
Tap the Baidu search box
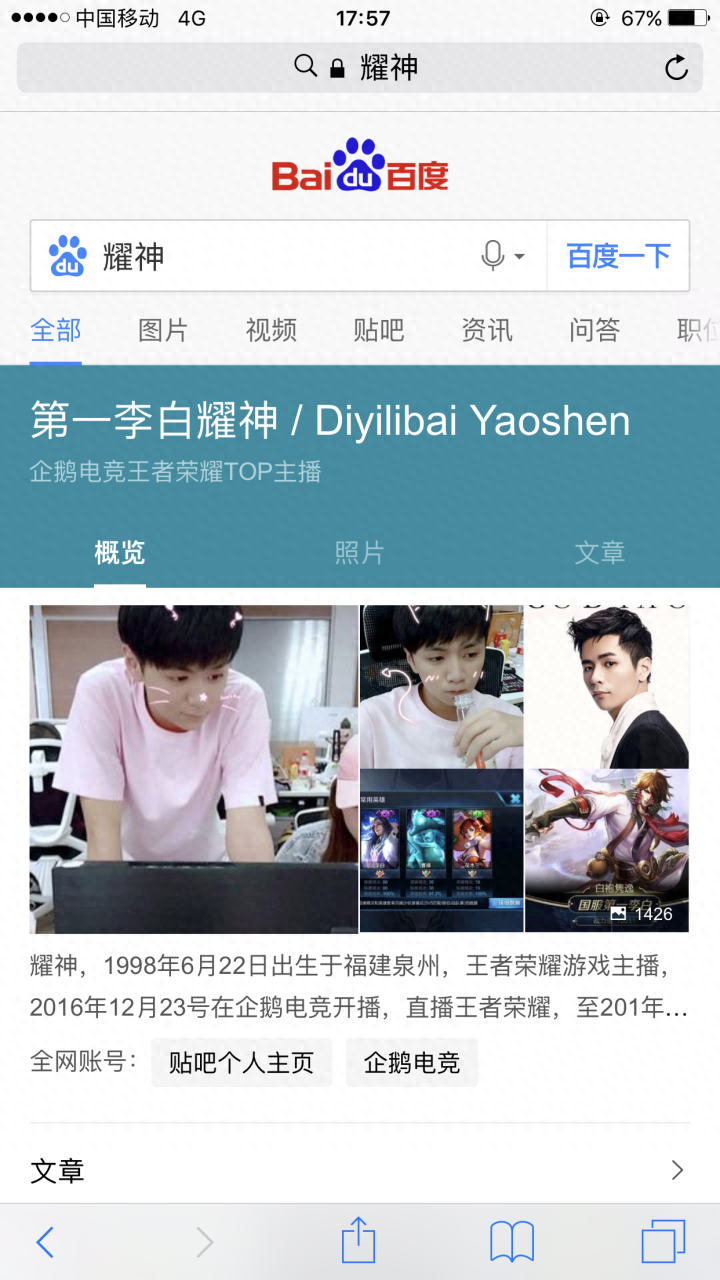pos(280,256)
